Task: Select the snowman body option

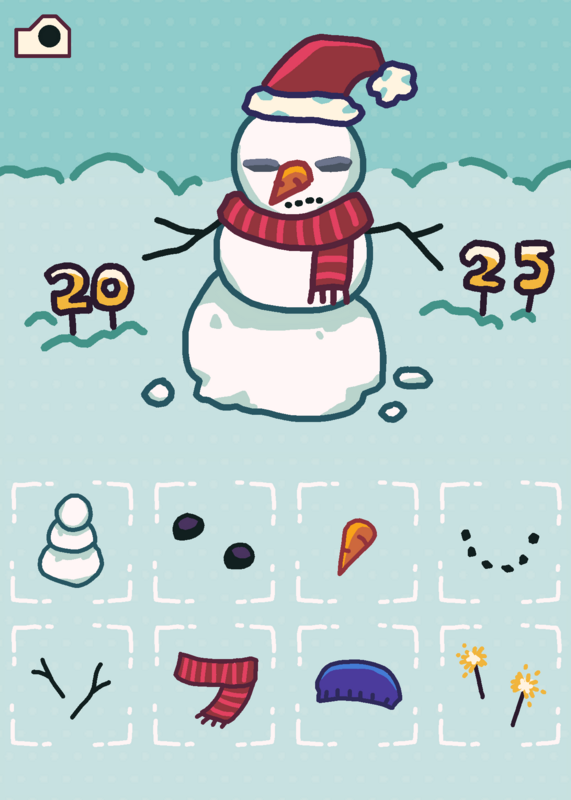Action: [71, 542]
